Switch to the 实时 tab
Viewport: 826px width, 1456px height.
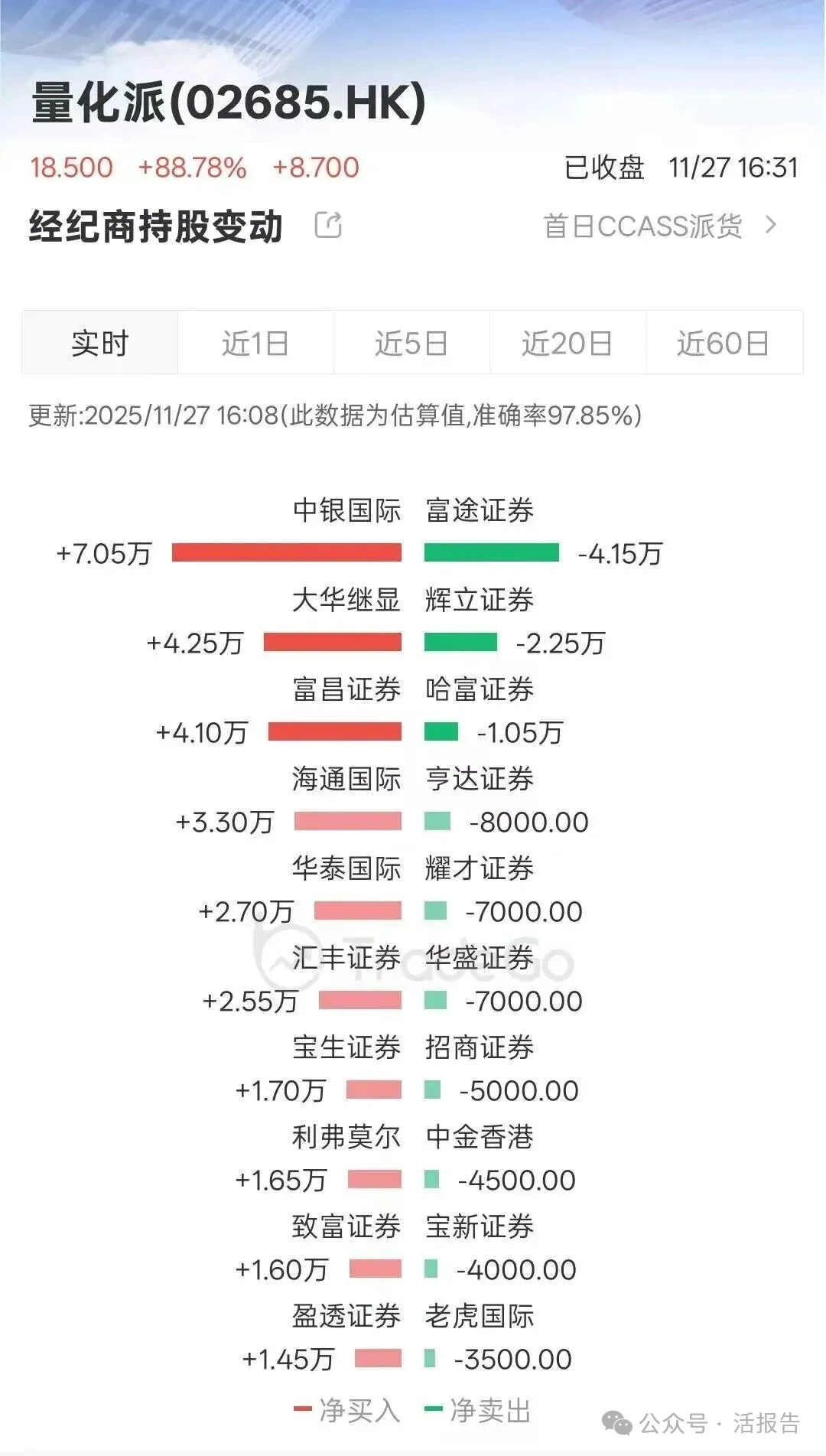[x=101, y=343]
